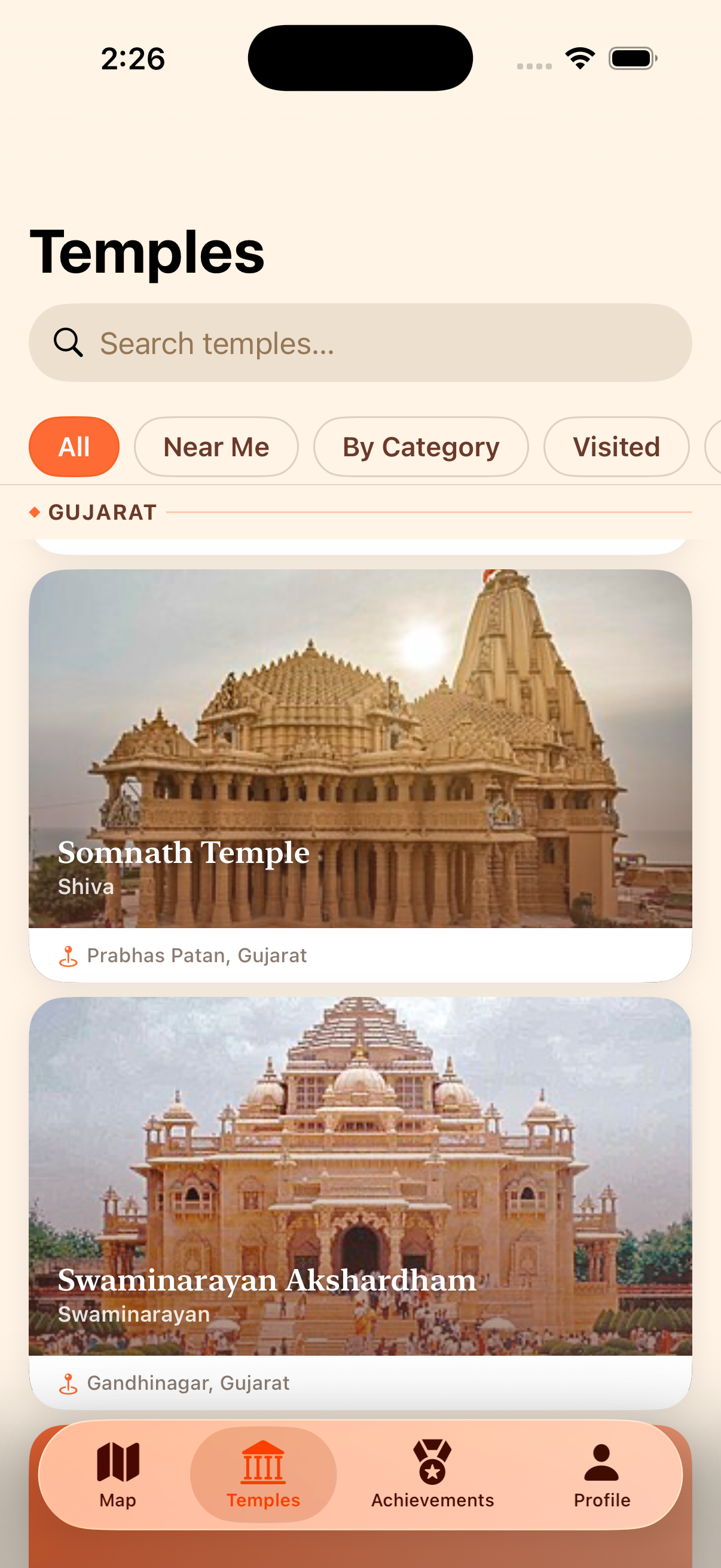Click the magnifying glass search icon
The height and width of the screenshot is (1568, 721).
68,342
